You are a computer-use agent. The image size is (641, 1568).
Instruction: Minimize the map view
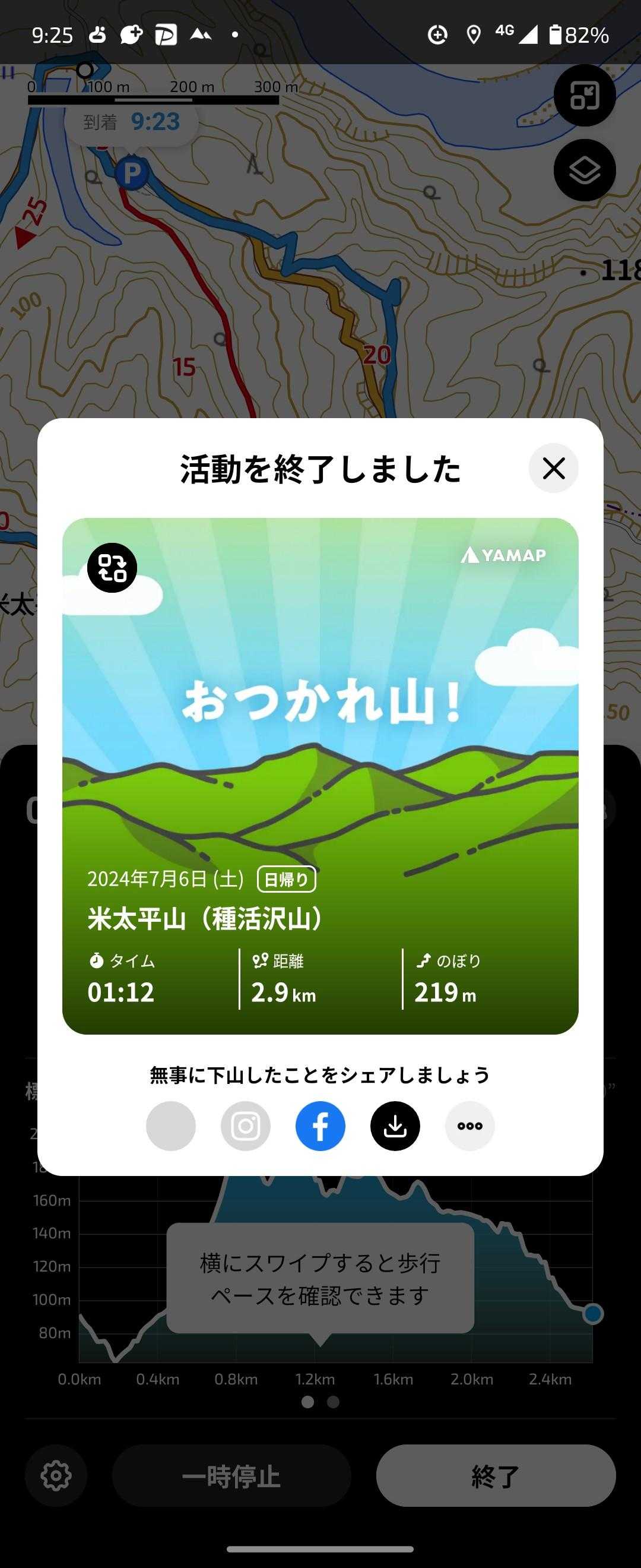(x=585, y=96)
